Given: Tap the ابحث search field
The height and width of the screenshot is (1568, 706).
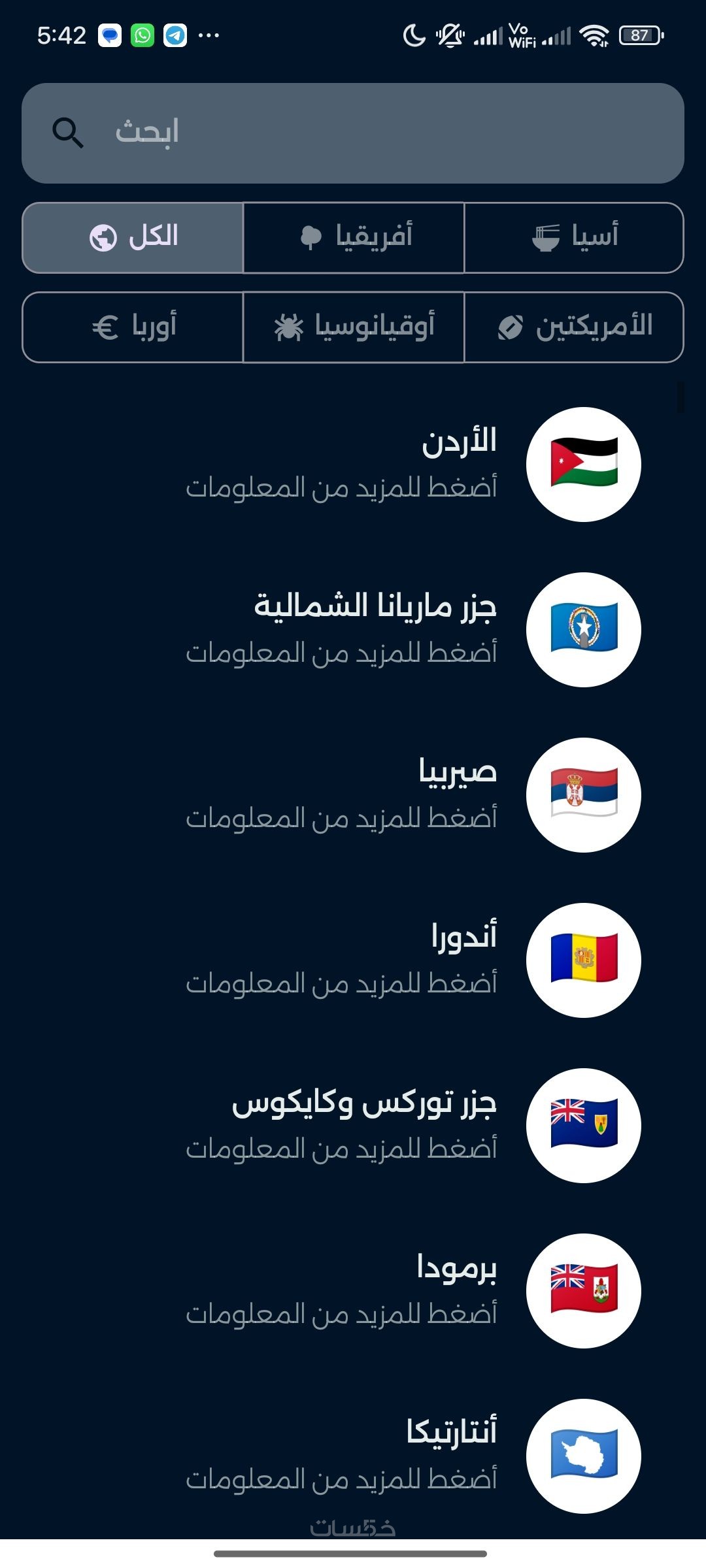Looking at the screenshot, I should 353,133.
